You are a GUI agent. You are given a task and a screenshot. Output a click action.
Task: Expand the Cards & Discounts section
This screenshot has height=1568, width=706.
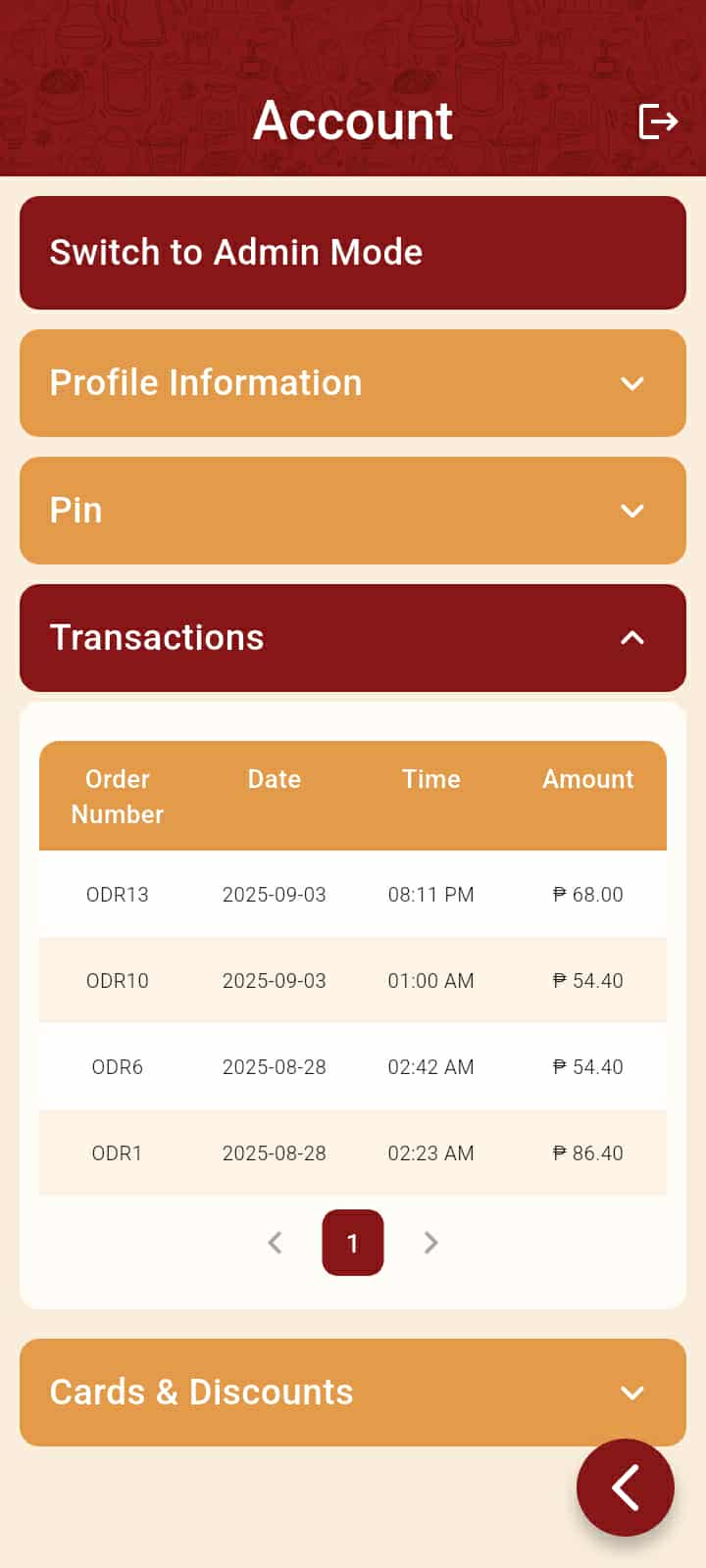tap(353, 1393)
